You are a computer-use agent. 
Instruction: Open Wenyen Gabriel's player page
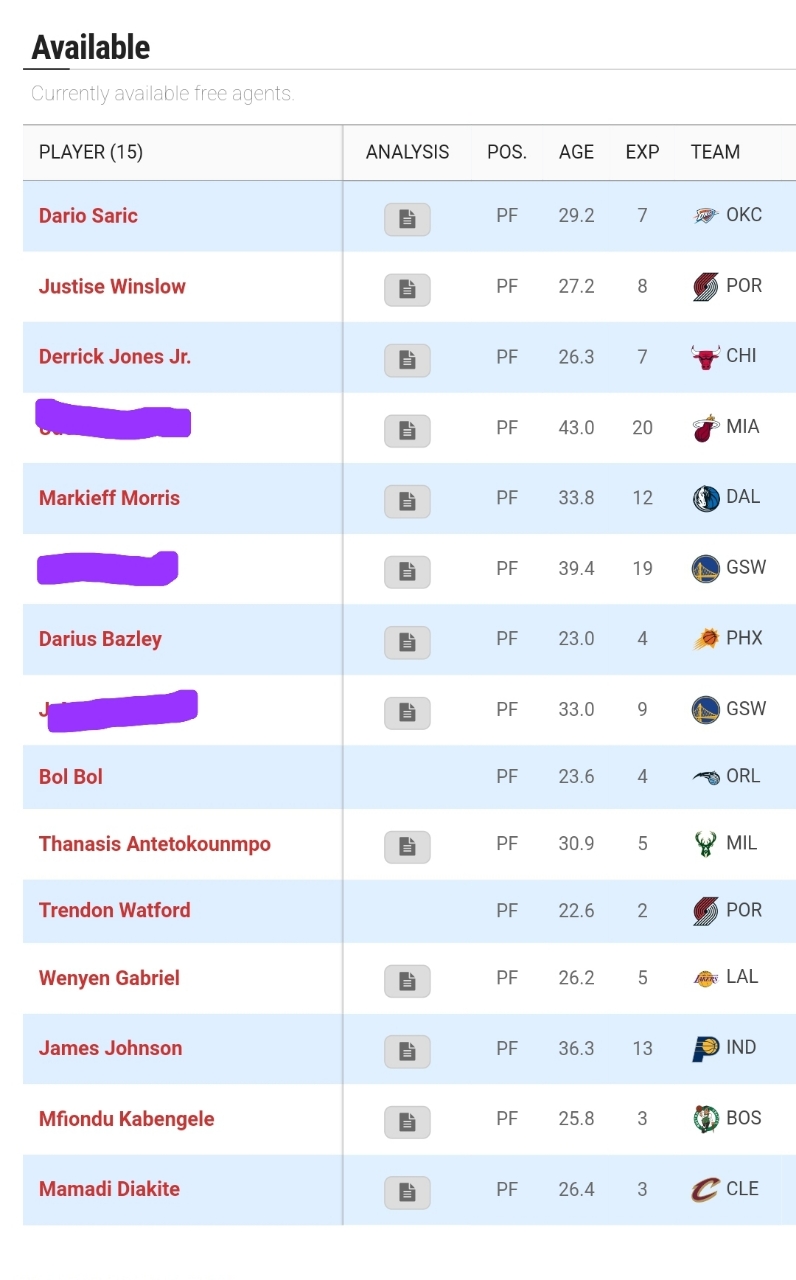pos(109,978)
